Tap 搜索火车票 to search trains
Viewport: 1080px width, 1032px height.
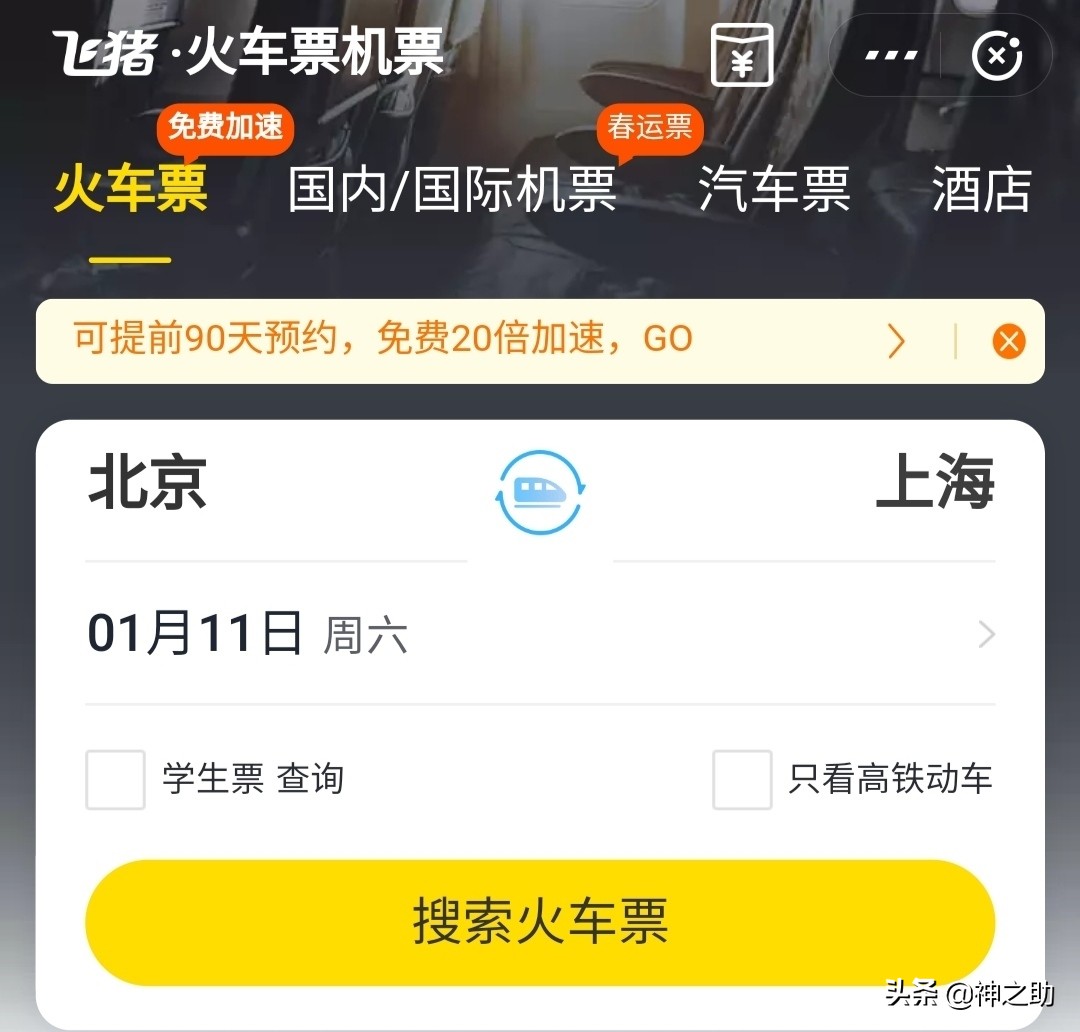[x=540, y=921]
